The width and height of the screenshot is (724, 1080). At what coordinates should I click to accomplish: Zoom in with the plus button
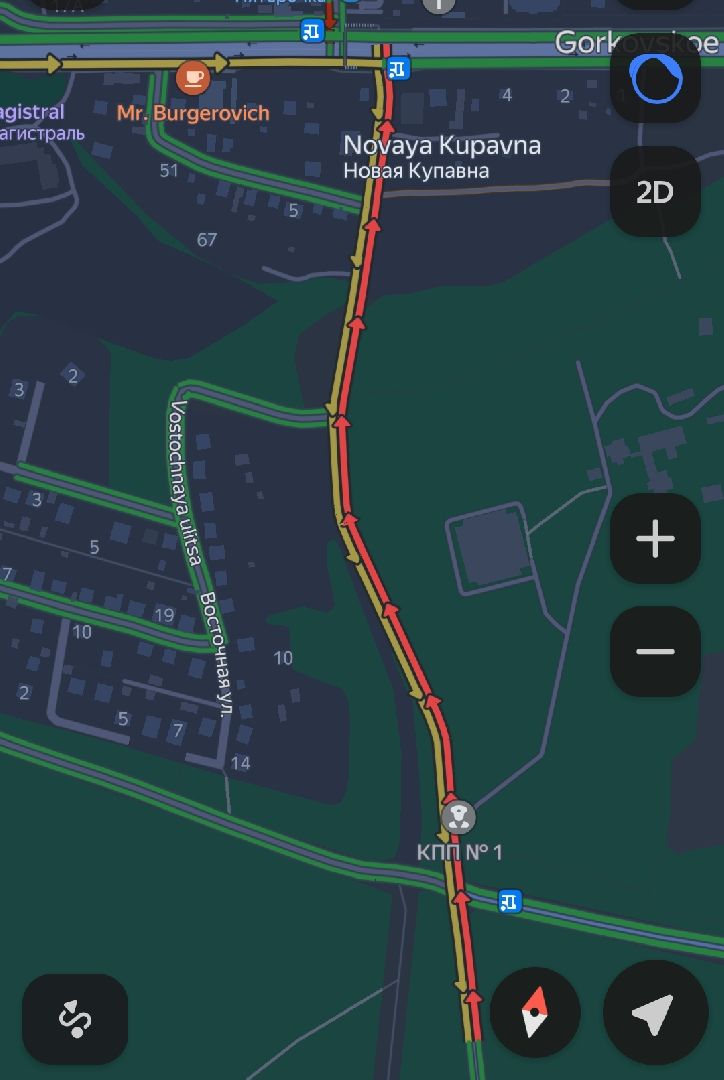pos(655,539)
